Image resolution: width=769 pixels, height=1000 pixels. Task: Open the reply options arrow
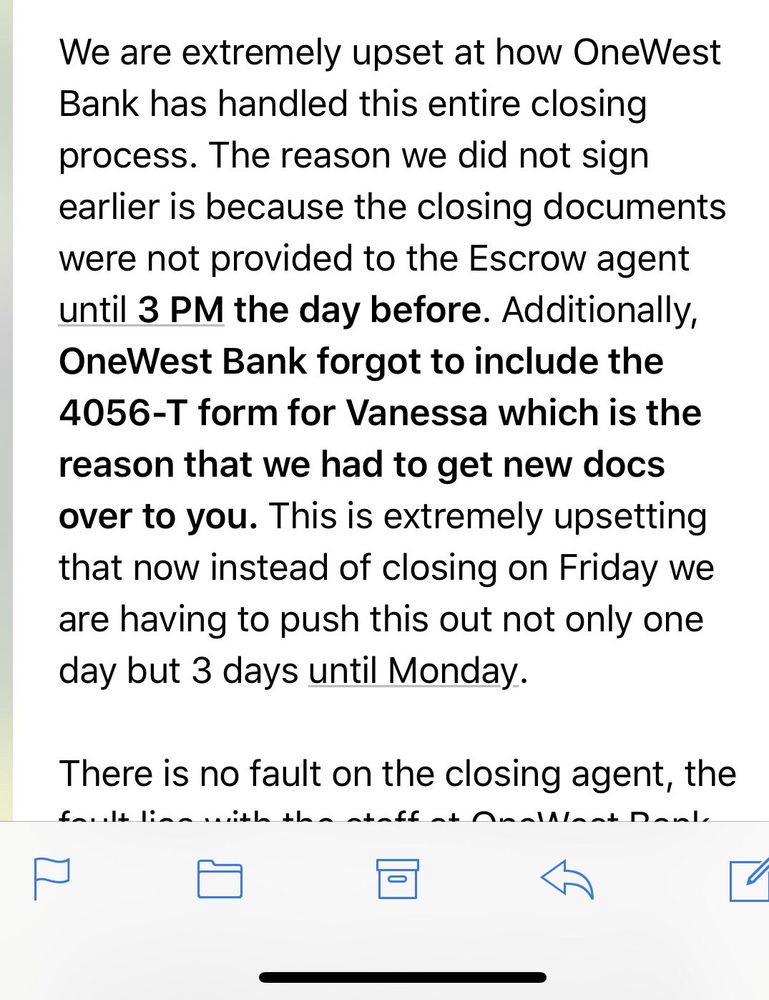(567, 879)
